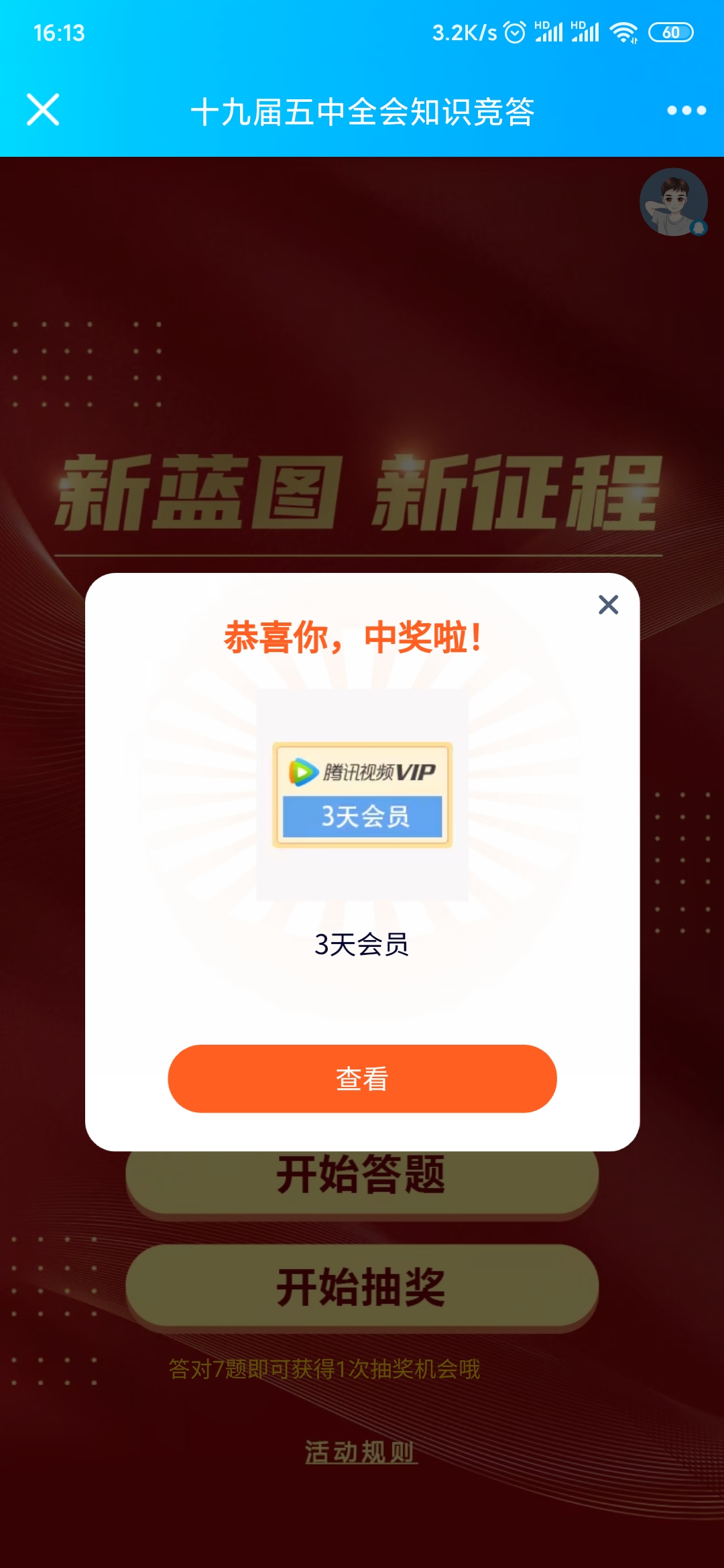Tap 查看 to view the prize
724x1568 pixels.
point(362,1079)
